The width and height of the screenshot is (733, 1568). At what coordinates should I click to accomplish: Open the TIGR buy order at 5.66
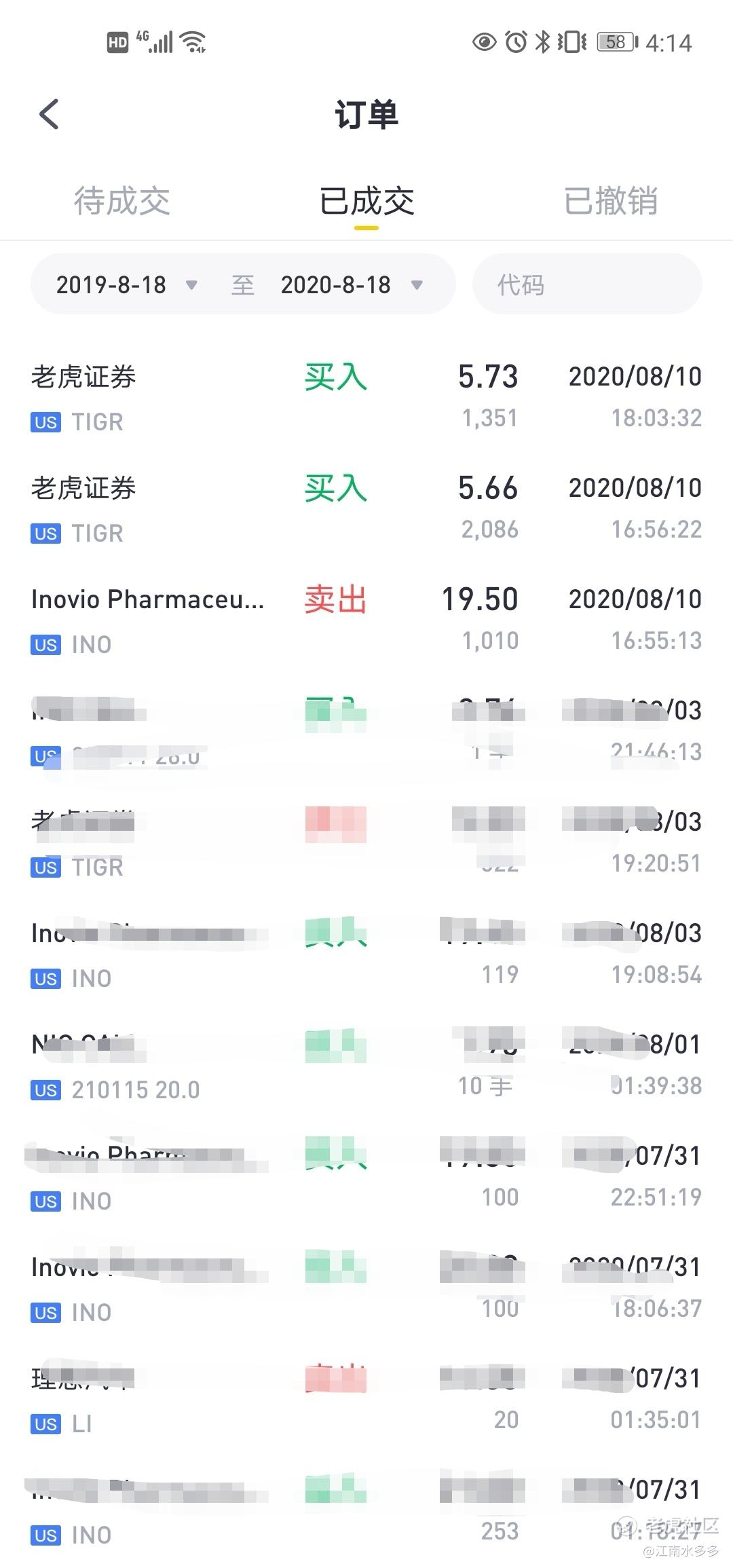click(x=366, y=509)
